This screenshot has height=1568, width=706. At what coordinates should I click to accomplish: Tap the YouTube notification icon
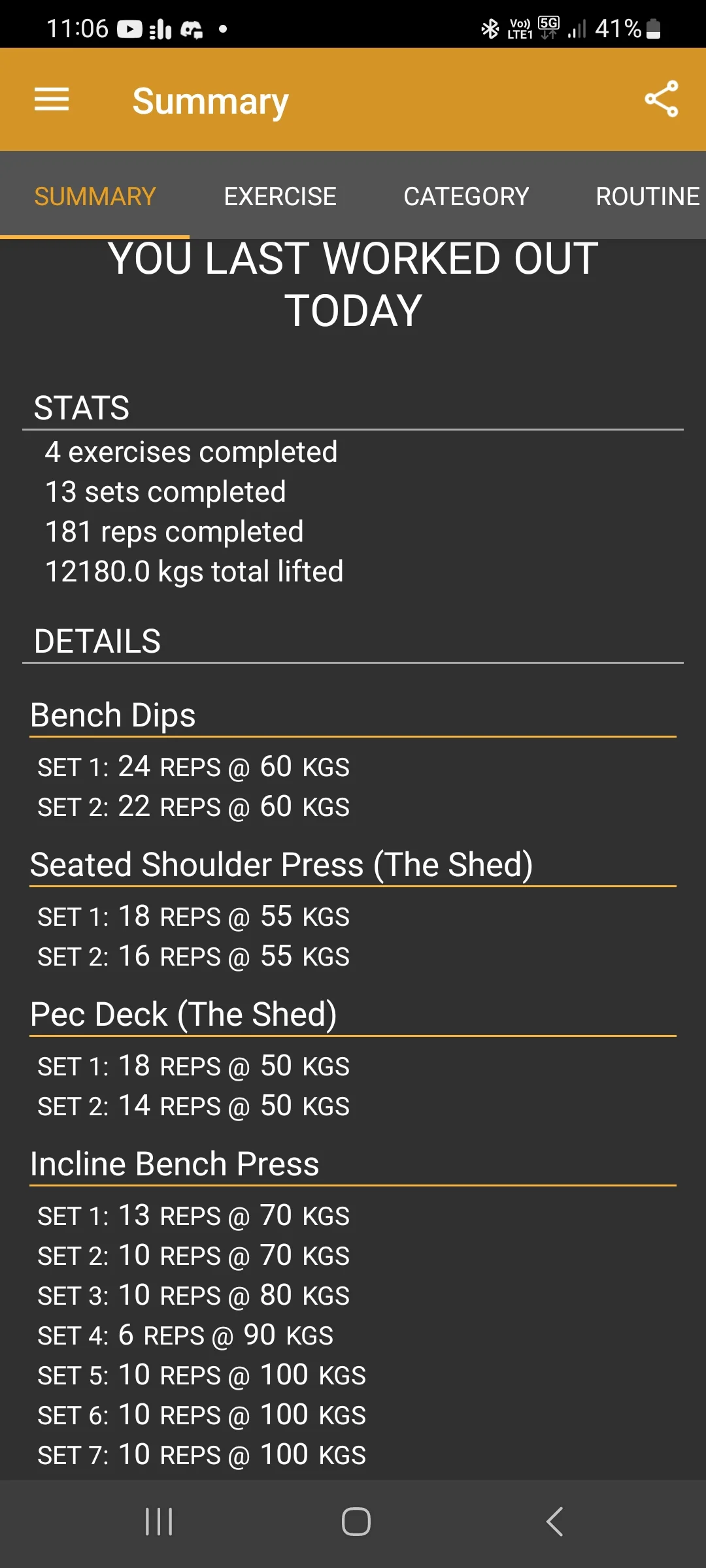point(130,29)
